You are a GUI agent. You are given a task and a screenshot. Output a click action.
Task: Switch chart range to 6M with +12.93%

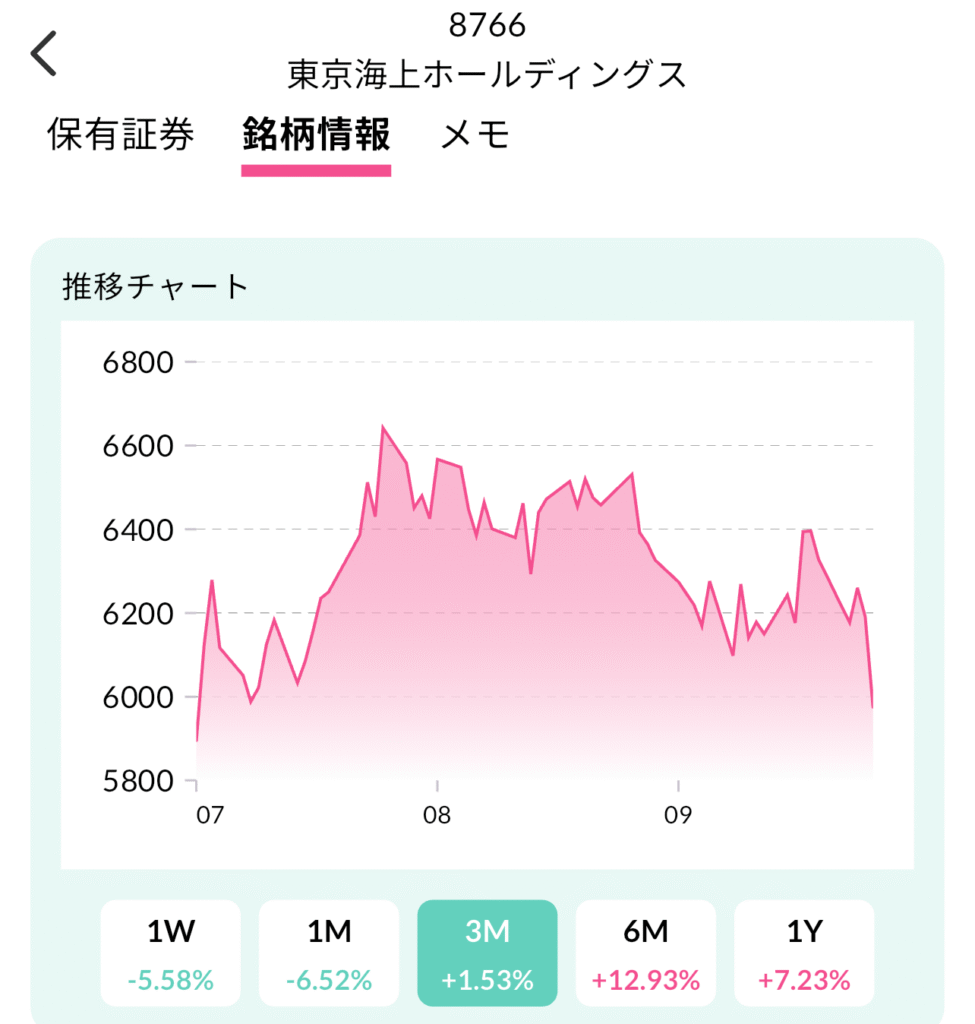[x=646, y=951]
